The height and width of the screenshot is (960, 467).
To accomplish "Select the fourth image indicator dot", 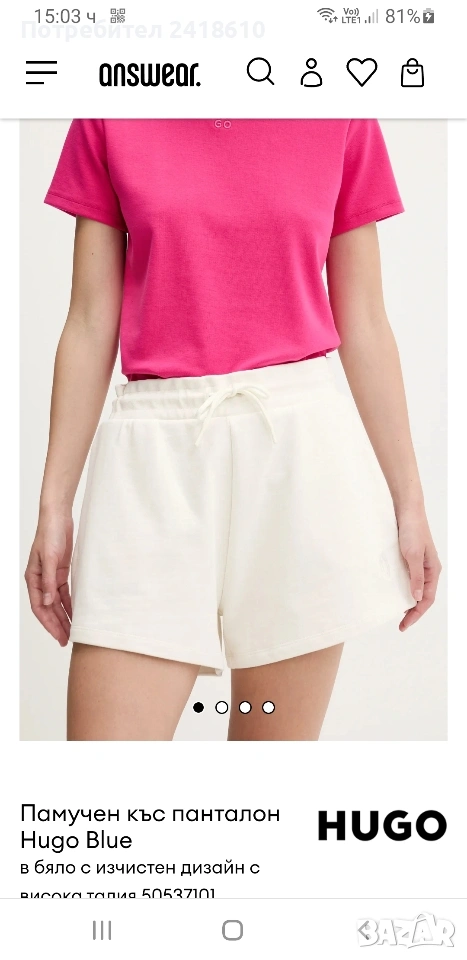I will [268, 707].
